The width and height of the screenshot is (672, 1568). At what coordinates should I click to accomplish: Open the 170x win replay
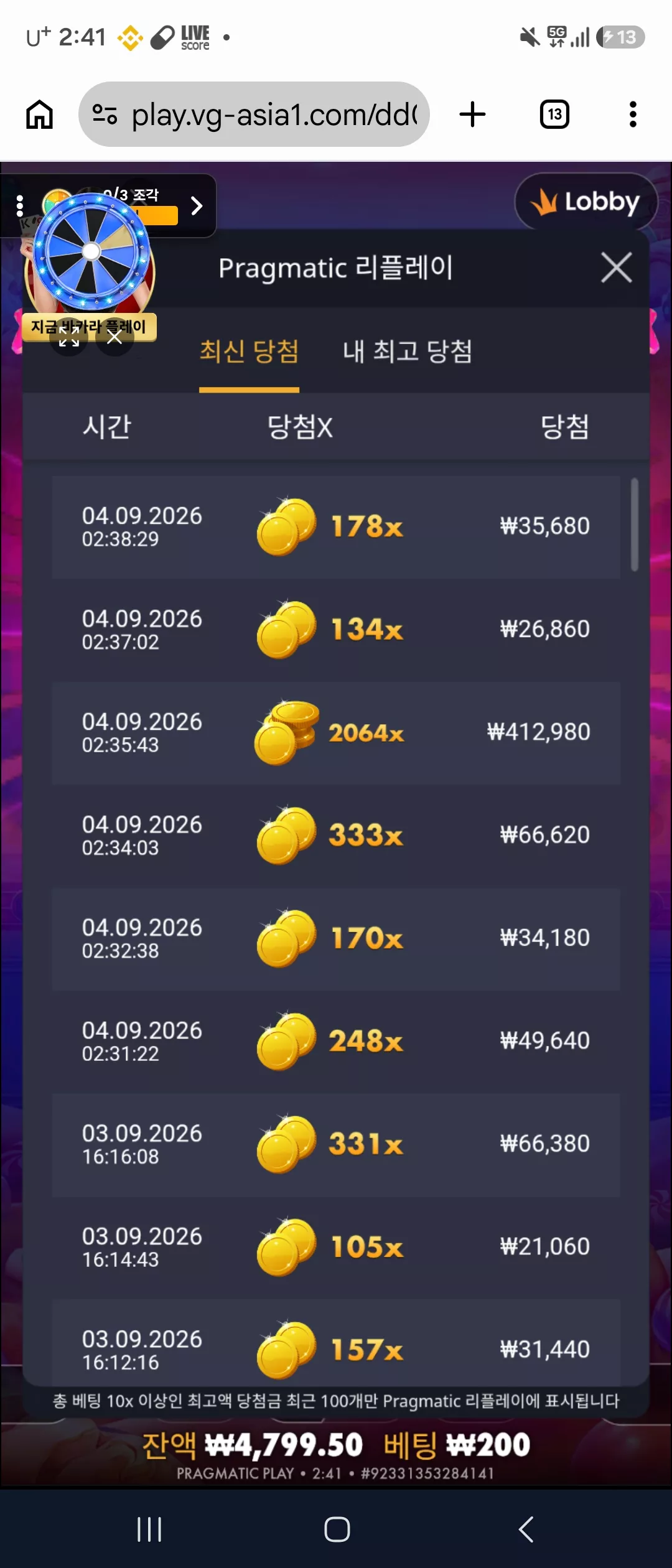pyautogui.click(x=336, y=938)
